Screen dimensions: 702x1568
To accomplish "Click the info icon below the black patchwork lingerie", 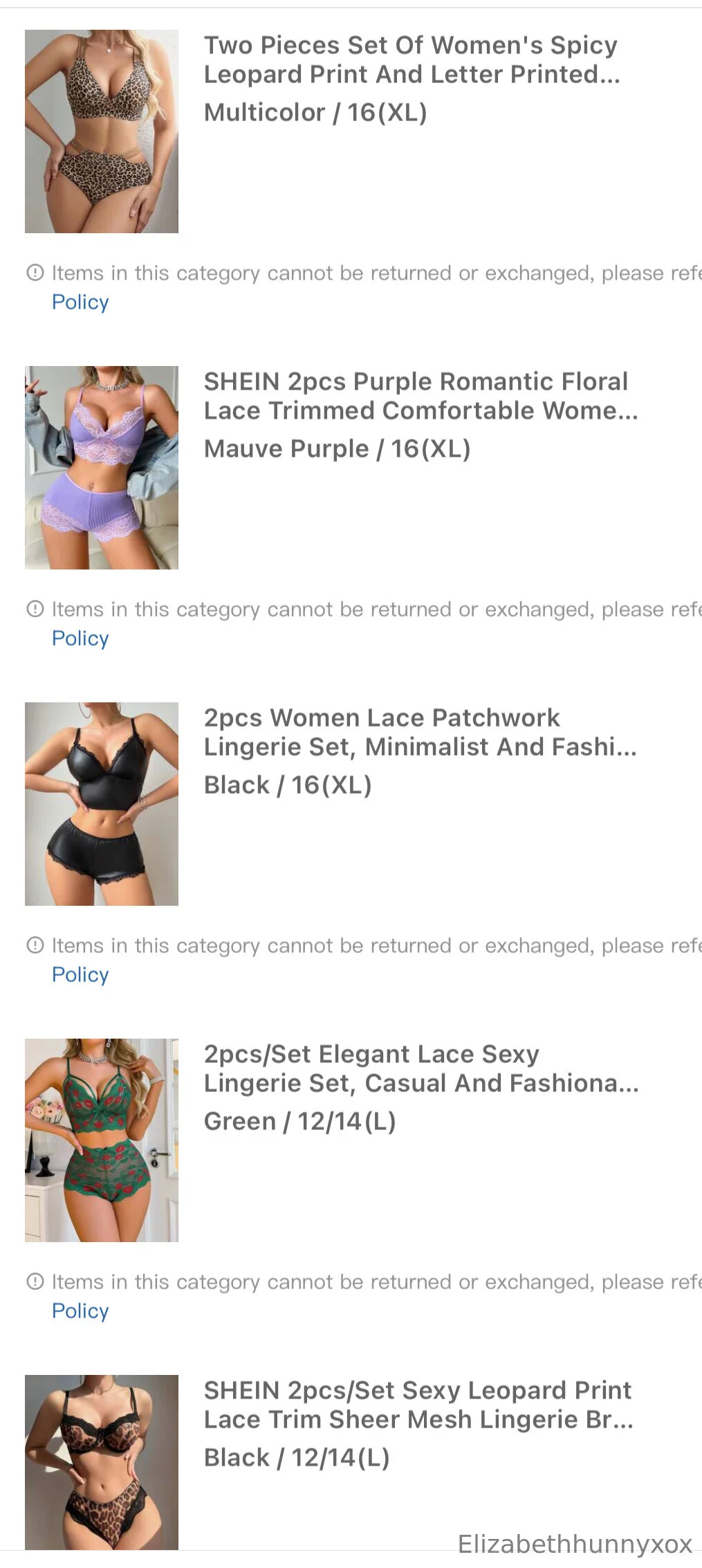I will pyautogui.click(x=35, y=945).
